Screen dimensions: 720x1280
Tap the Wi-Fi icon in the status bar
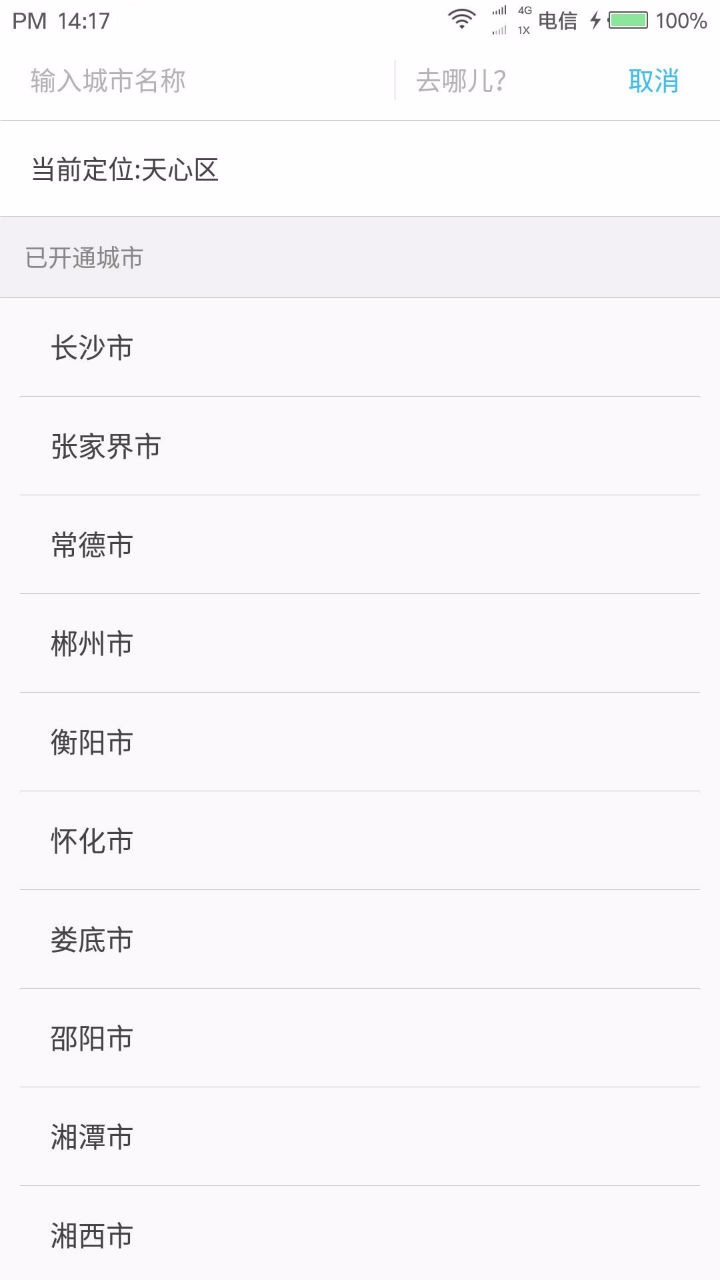(x=461, y=19)
